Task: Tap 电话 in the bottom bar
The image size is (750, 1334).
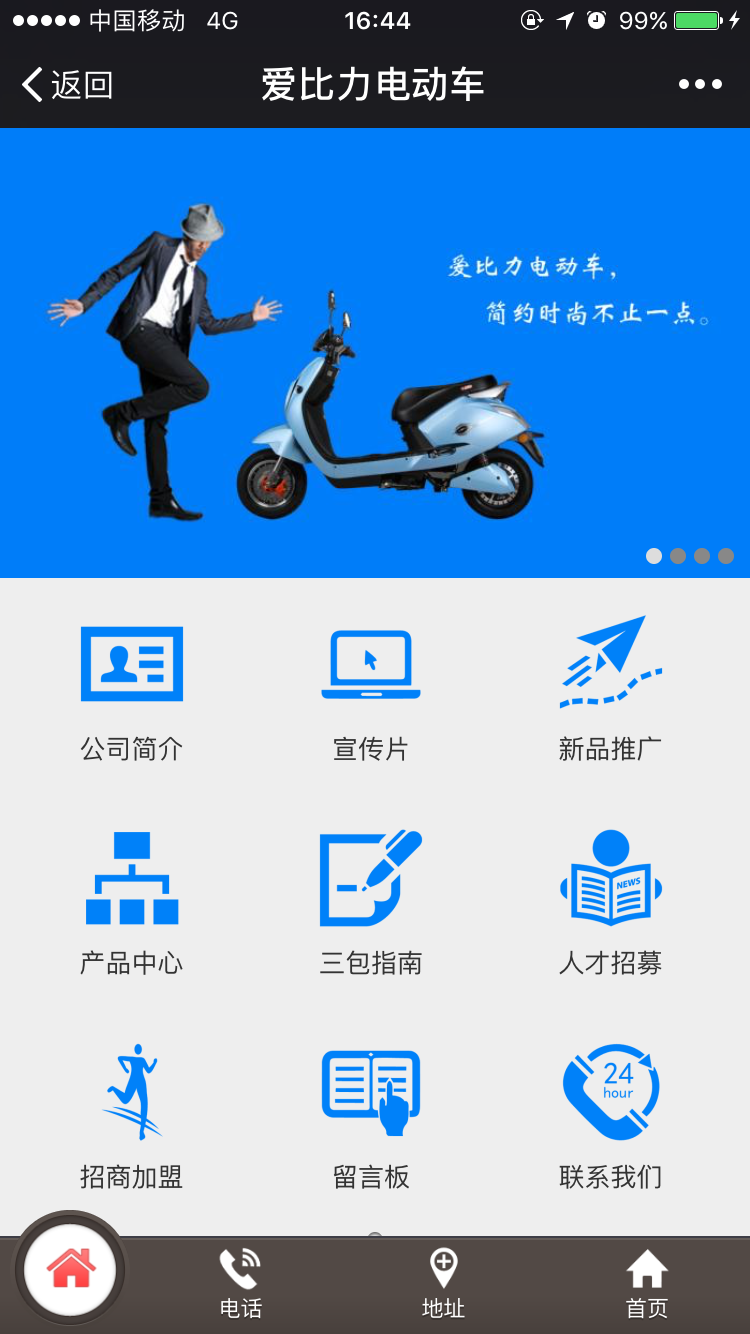Action: pos(240,1284)
